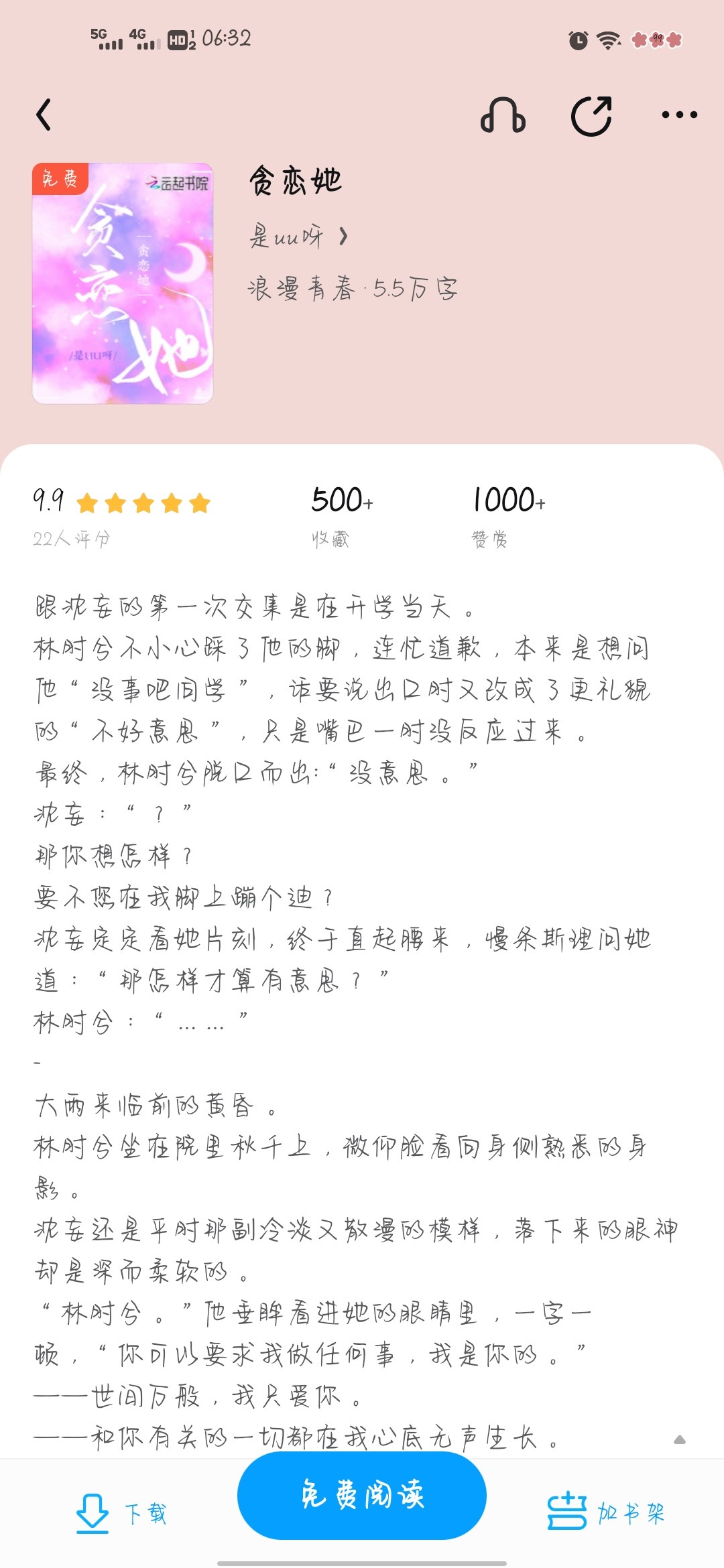The image size is (724, 1568).
Task: Collapse the synopsis with the small up arrow
Action: click(x=680, y=1439)
